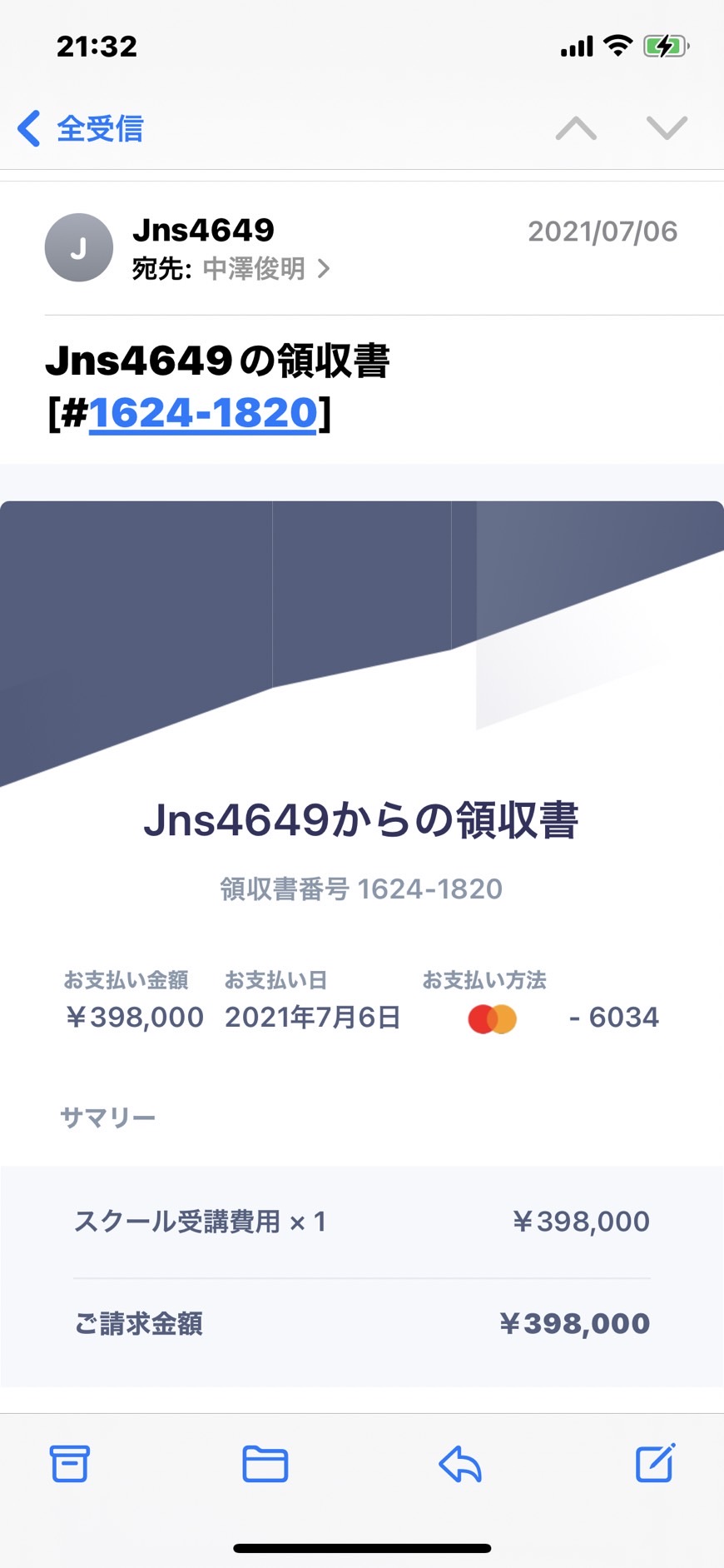Jump to the next message with the down arrow

coord(667,128)
